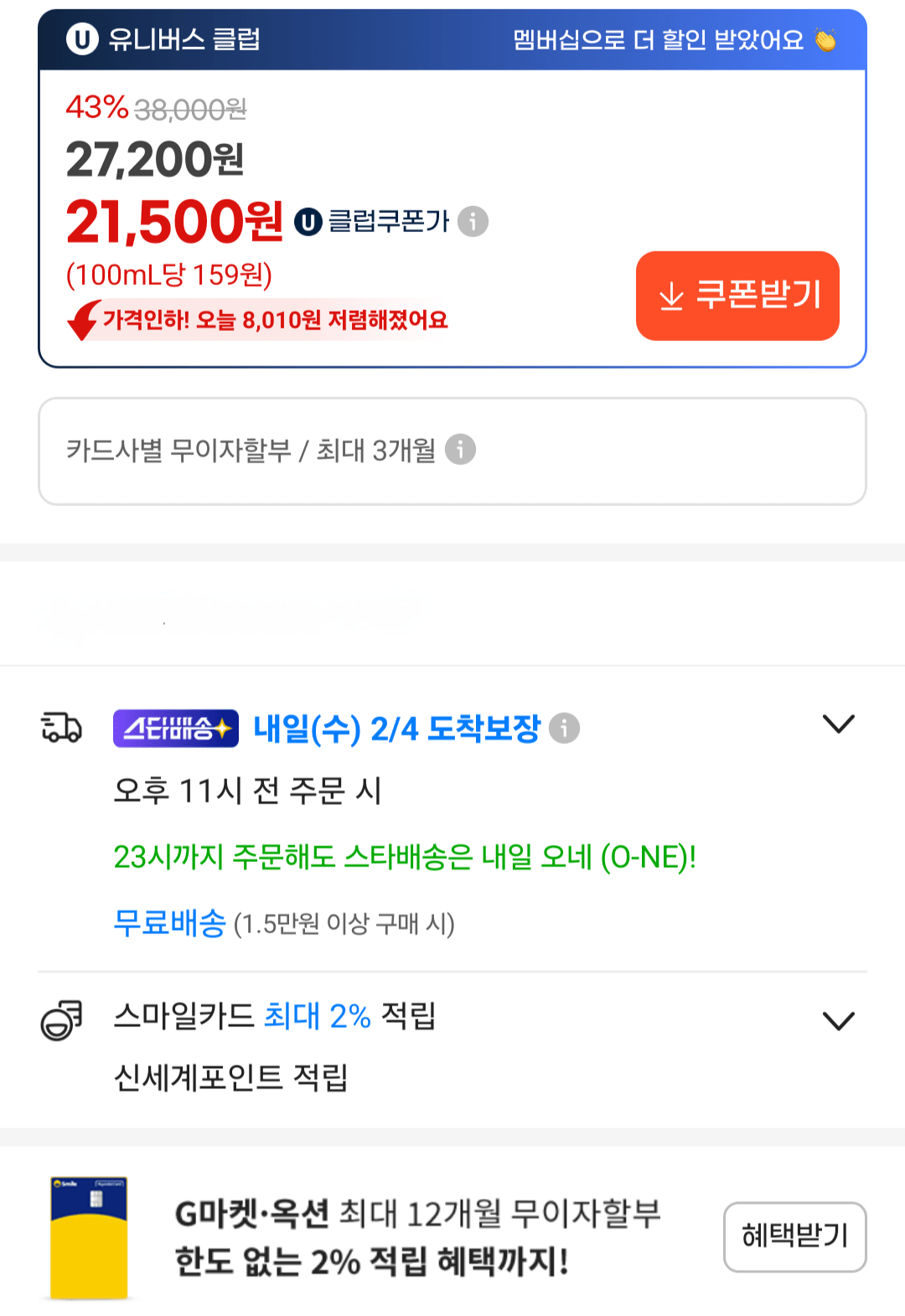Open the 클럽쿠폰가 info icon
The image size is (905, 1316).
[473, 221]
